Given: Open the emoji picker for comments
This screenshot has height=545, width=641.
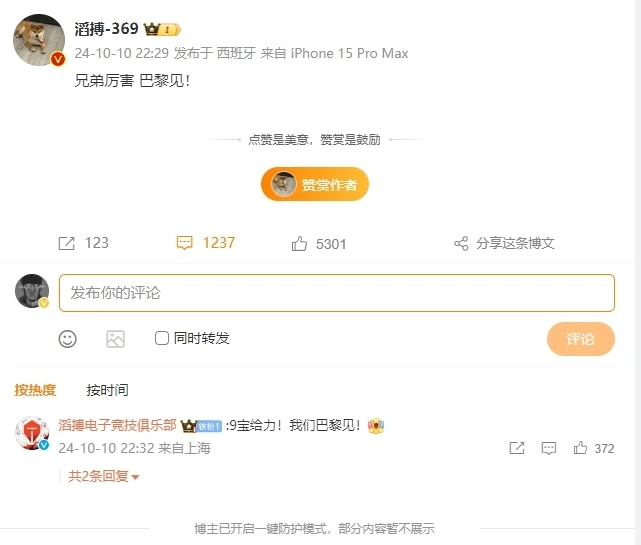Looking at the screenshot, I should [67, 339].
